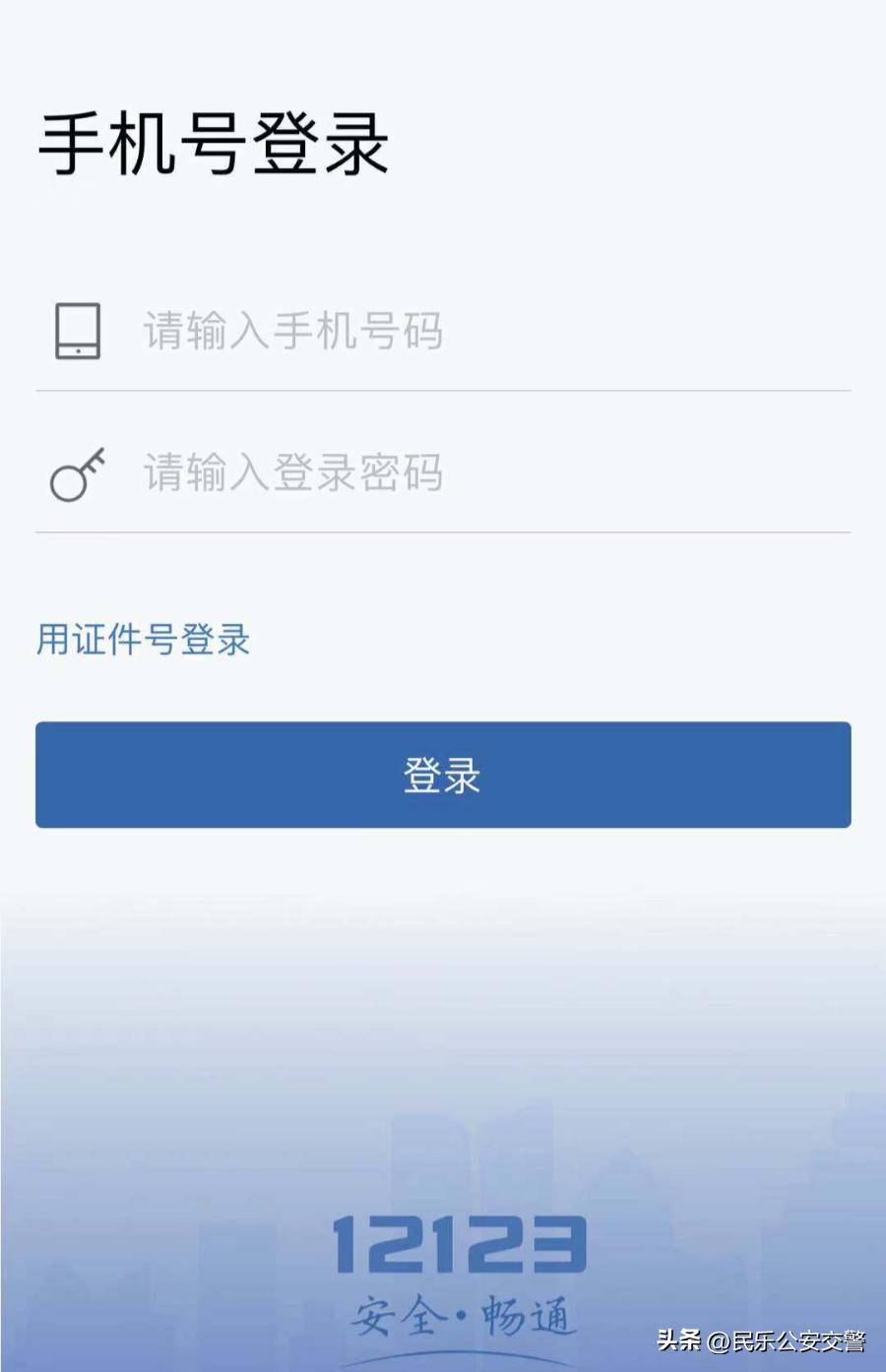Click the 头条 badge in the corner
886x1372 pixels.
(x=678, y=1341)
